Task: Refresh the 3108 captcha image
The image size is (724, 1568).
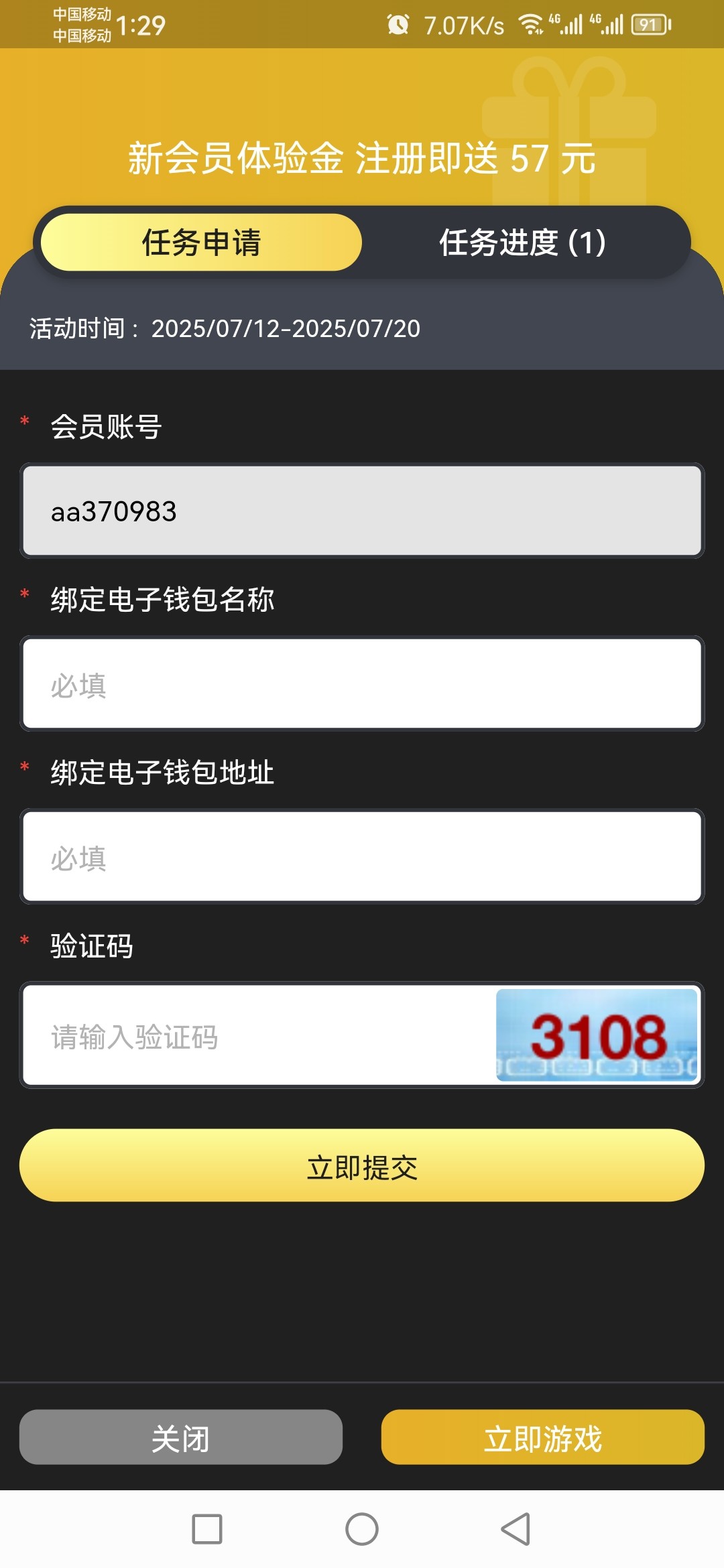Action: 597,1035
